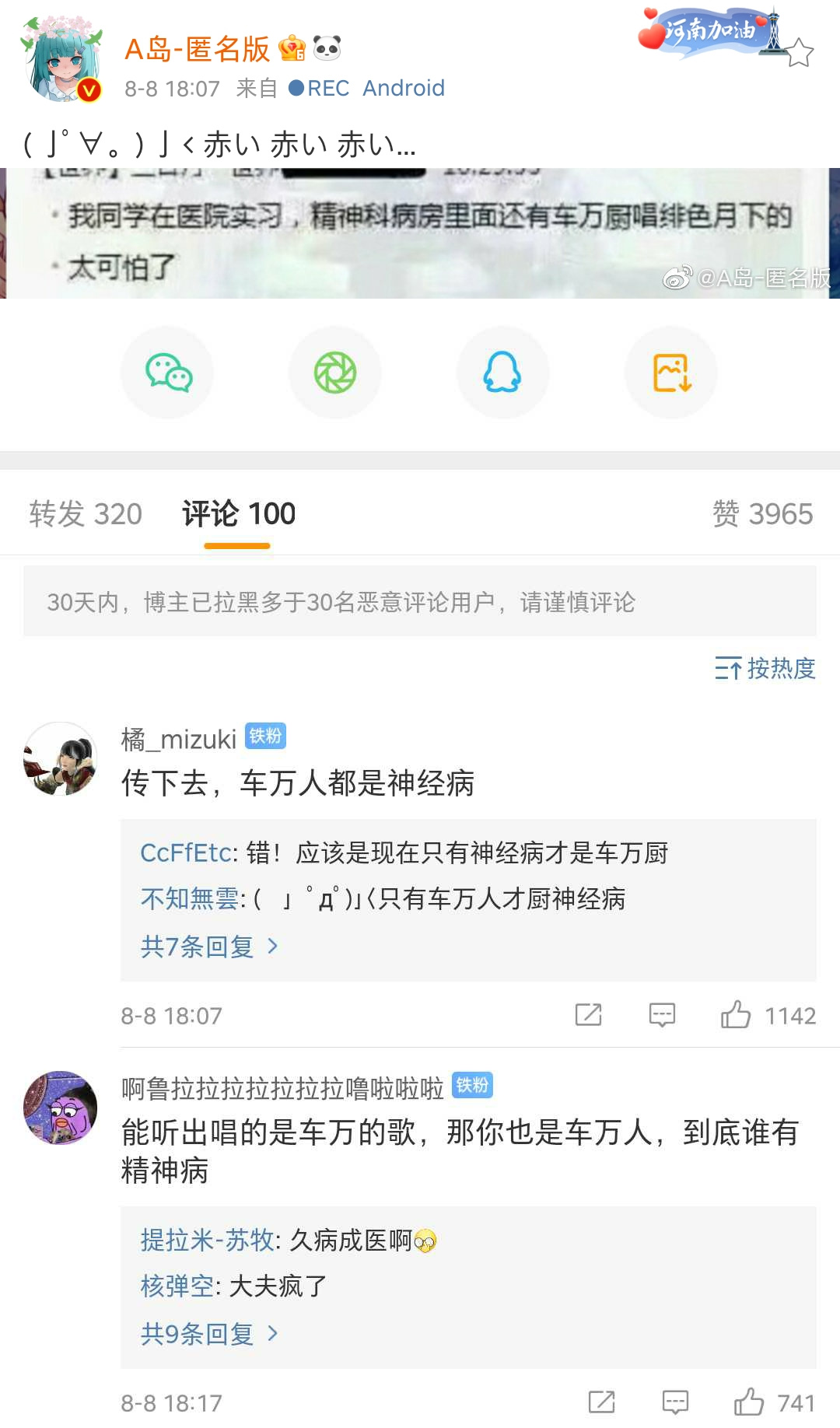Like 橘_mizuki's comment
Screen dimensions: 840x1428
click(x=736, y=1015)
